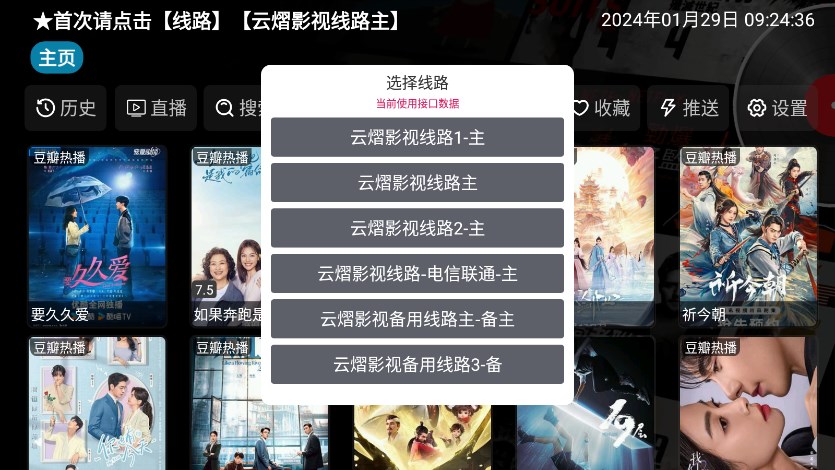
Task: Switch to the 主页 tab
Action: [x=57, y=58]
